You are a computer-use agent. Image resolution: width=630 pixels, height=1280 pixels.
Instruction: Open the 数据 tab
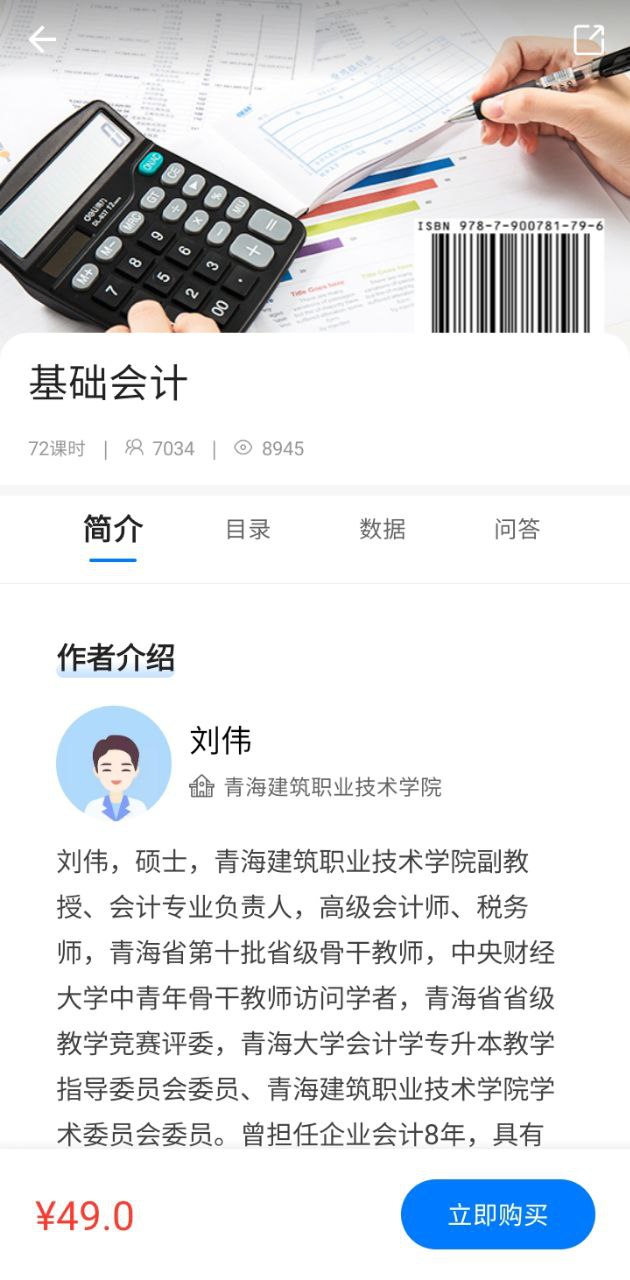[x=382, y=530]
